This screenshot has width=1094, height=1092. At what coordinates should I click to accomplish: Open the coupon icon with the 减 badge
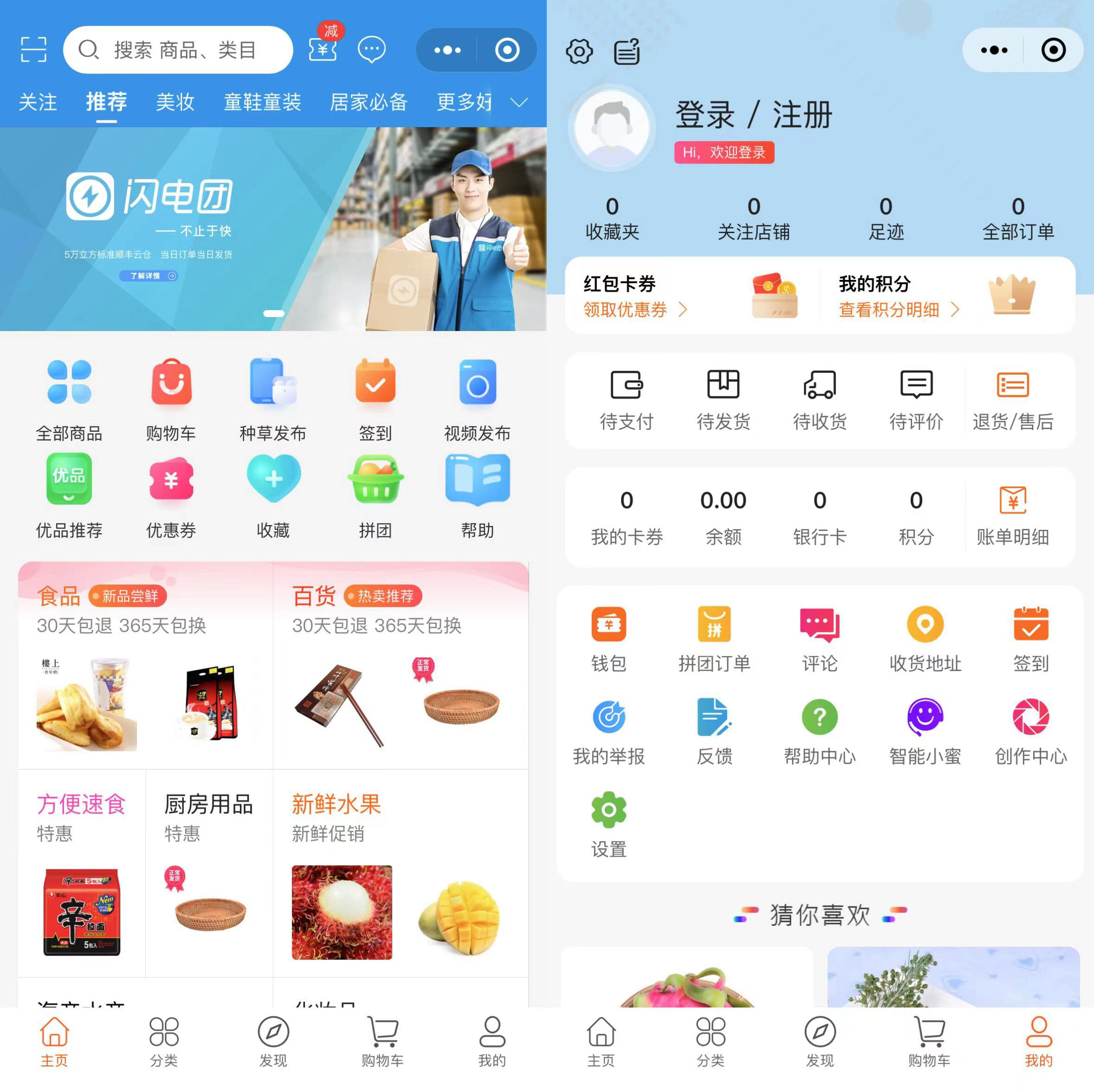tap(323, 49)
